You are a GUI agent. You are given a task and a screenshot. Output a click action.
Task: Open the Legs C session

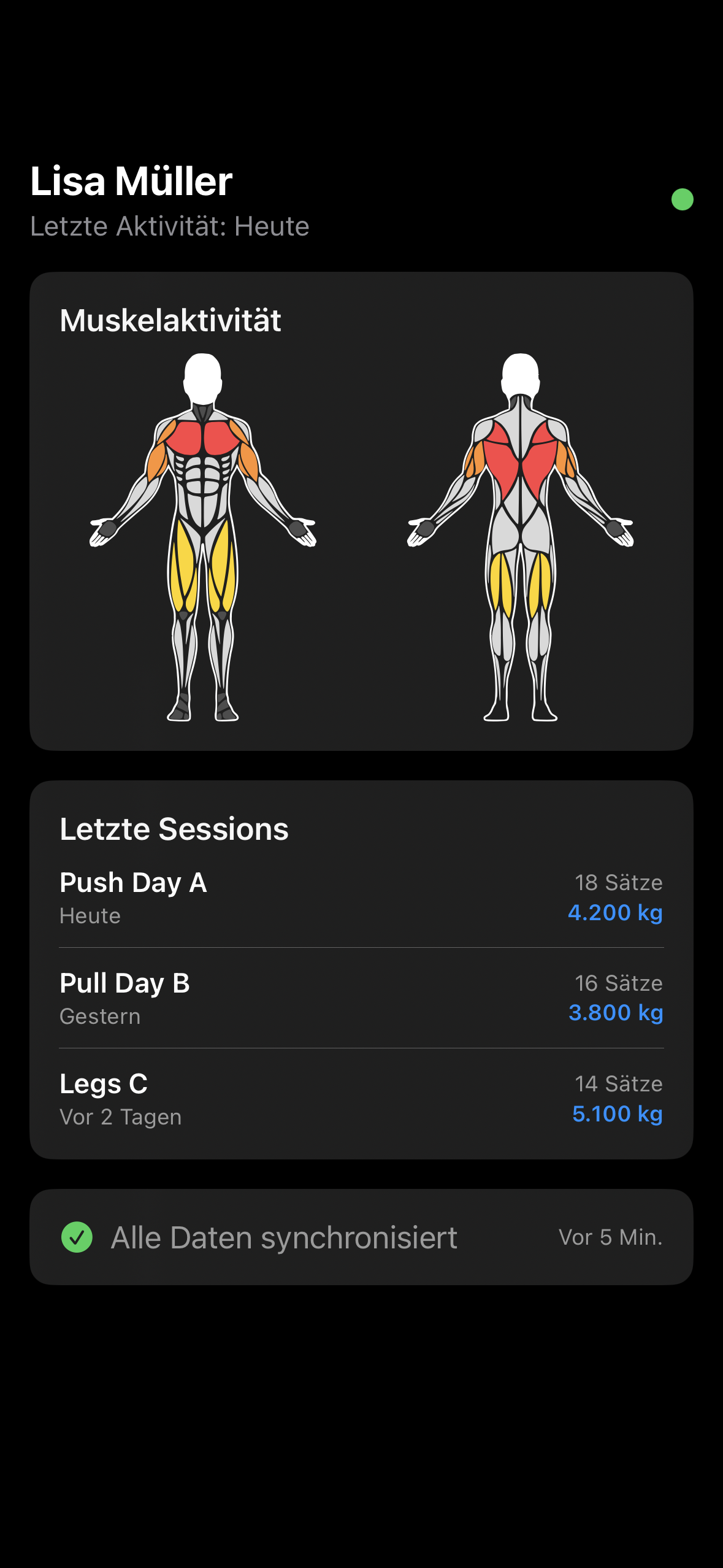coord(361,1099)
